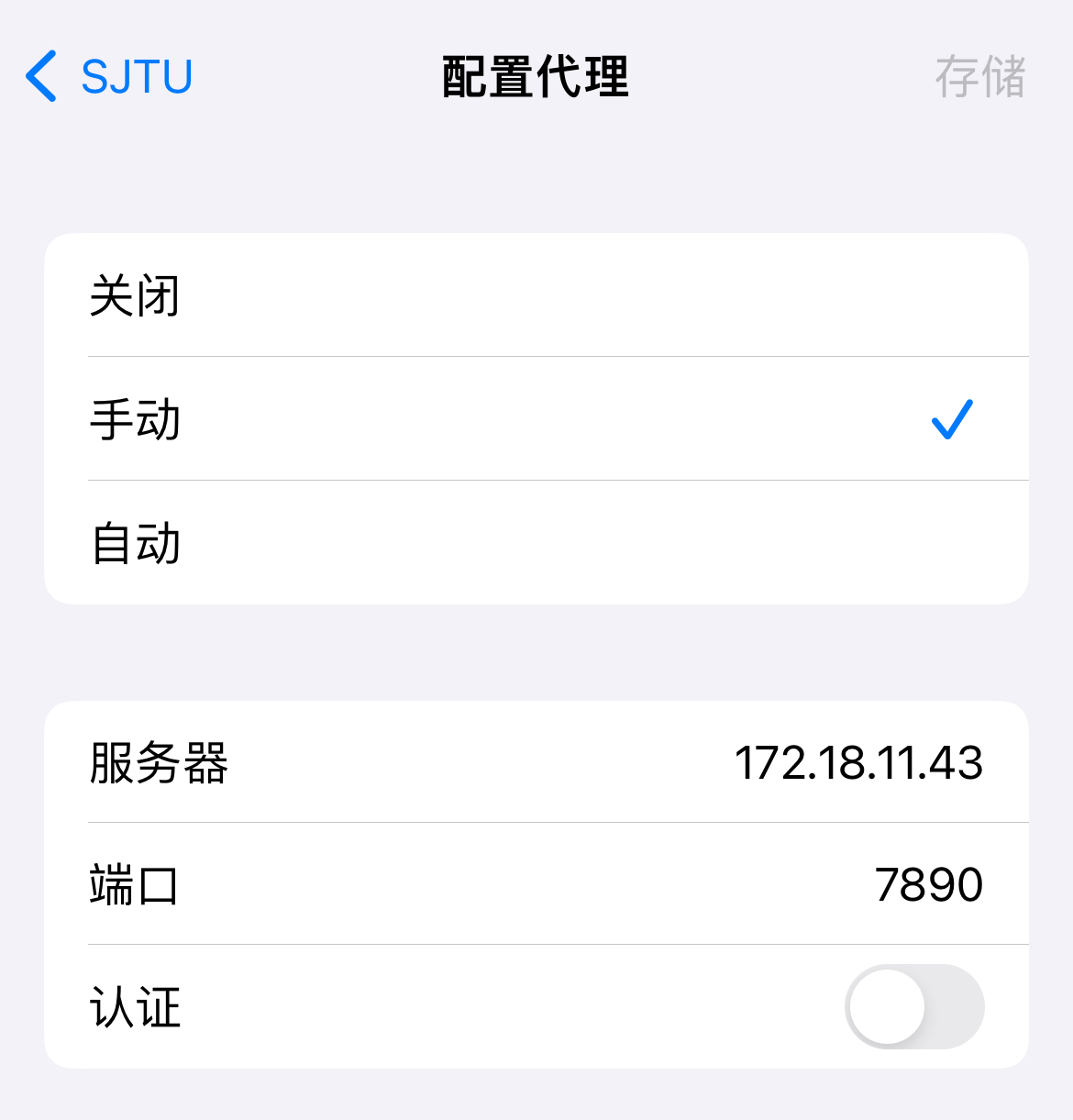Enable the 认证 authentication switch

[913, 1006]
